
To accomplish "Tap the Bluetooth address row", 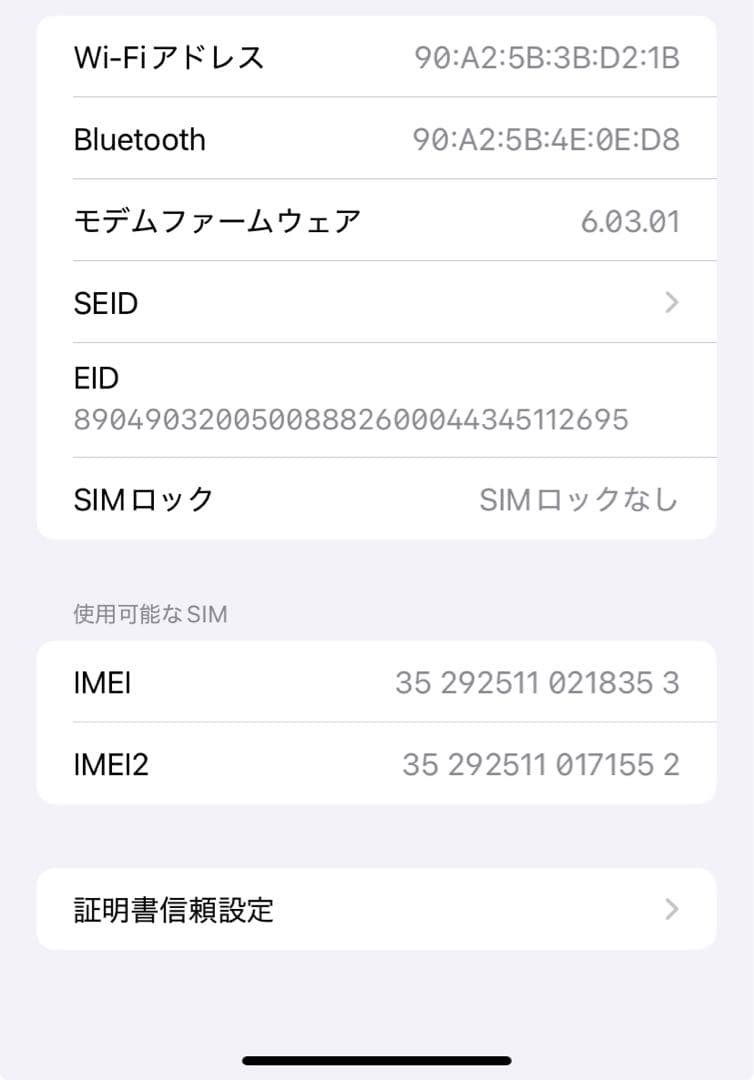I will [x=377, y=139].
